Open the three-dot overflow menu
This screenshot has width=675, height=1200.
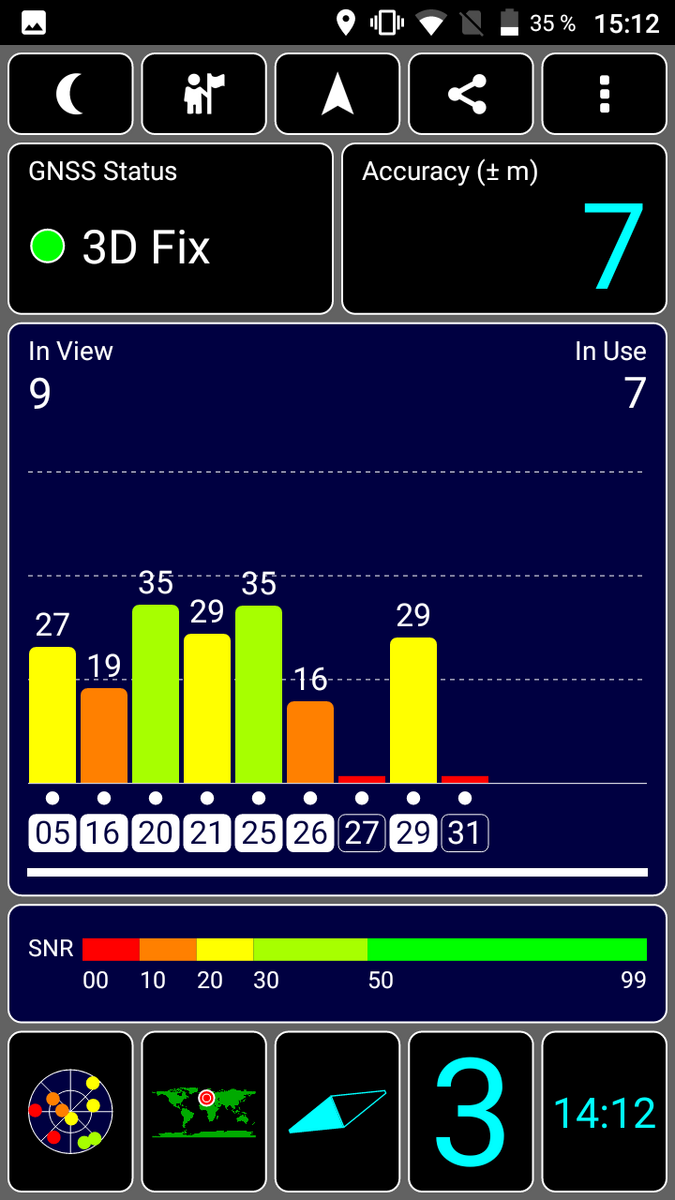[x=604, y=94]
